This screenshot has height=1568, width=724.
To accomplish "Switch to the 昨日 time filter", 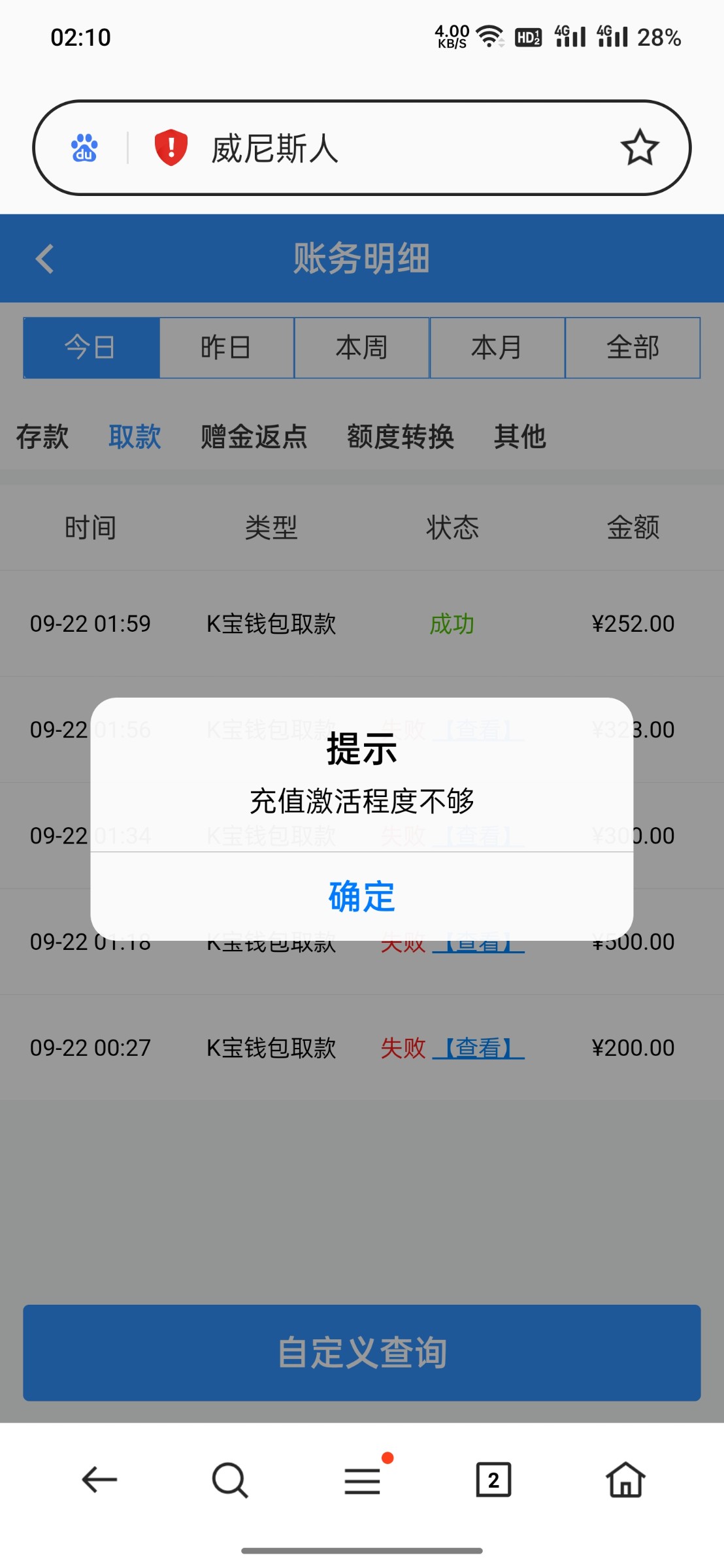I will click(226, 348).
